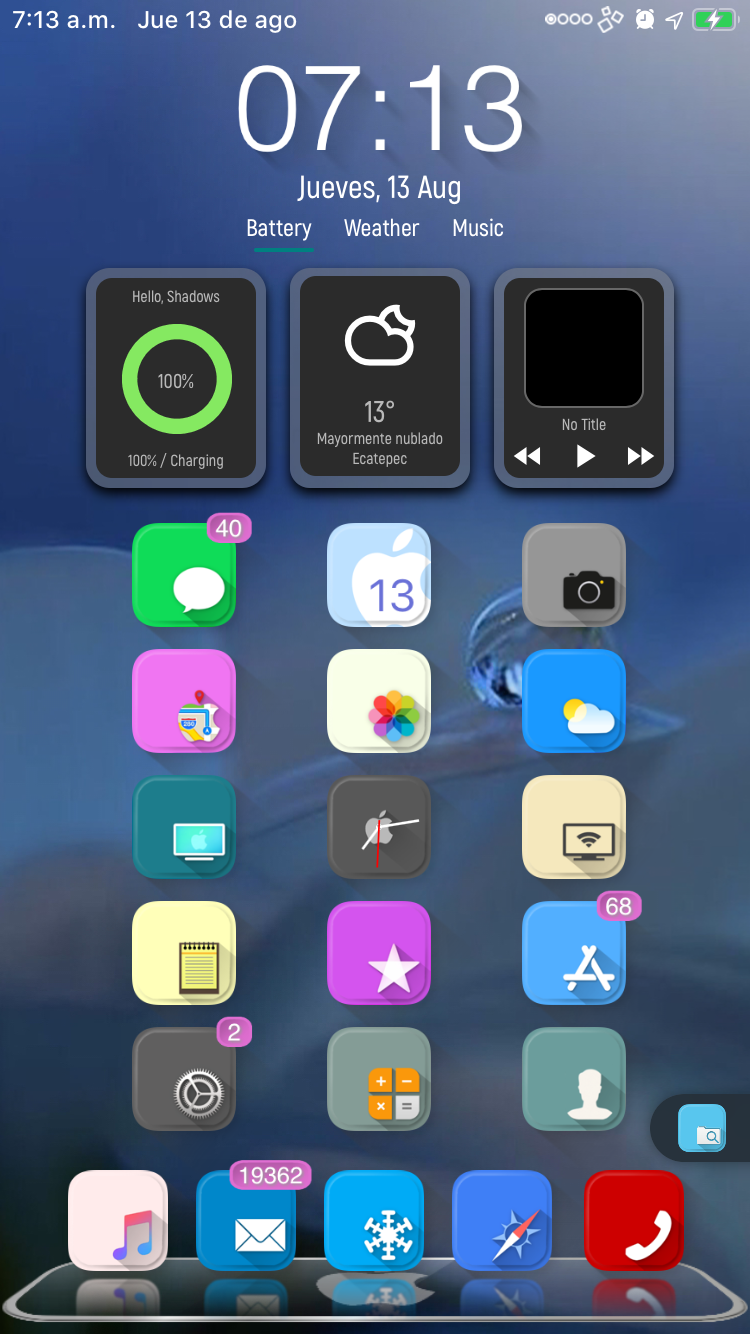Play the track in music widget
The image size is (750, 1334).
click(x=585, y=457)
